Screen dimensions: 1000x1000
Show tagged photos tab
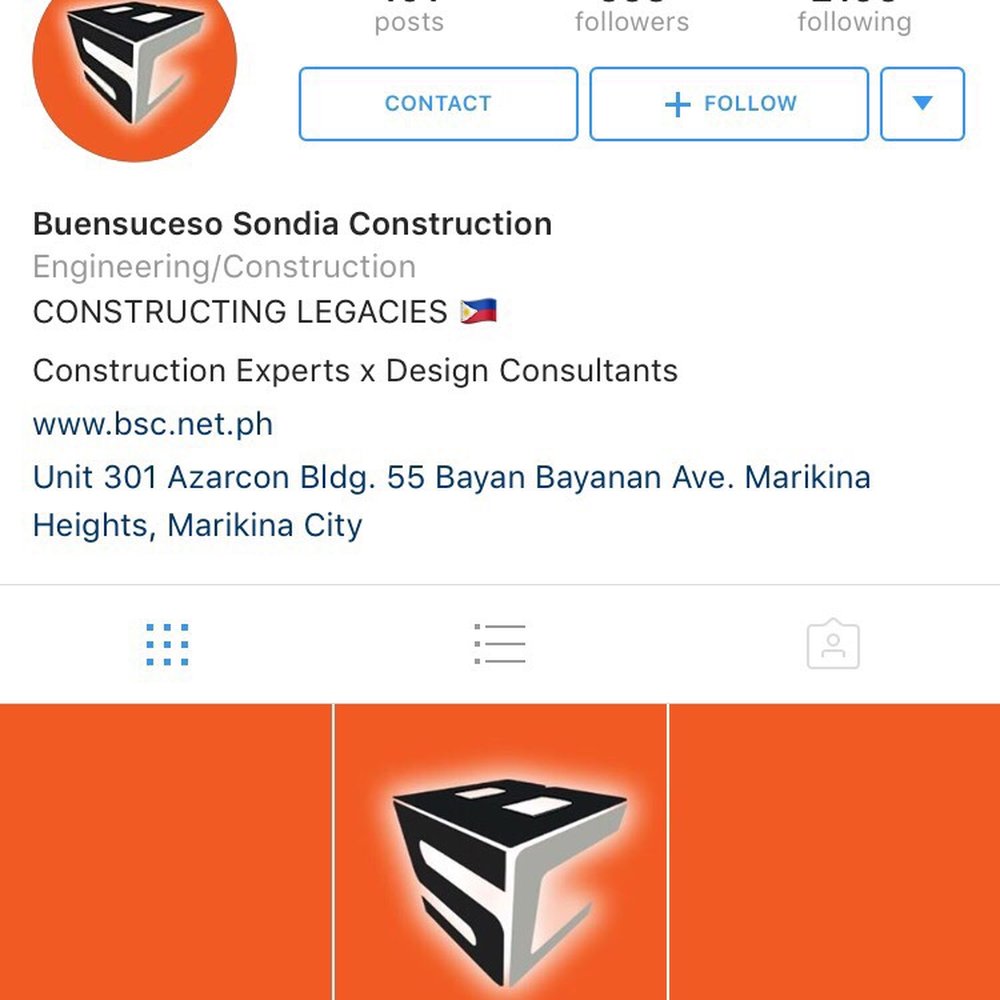click(833, 645)
